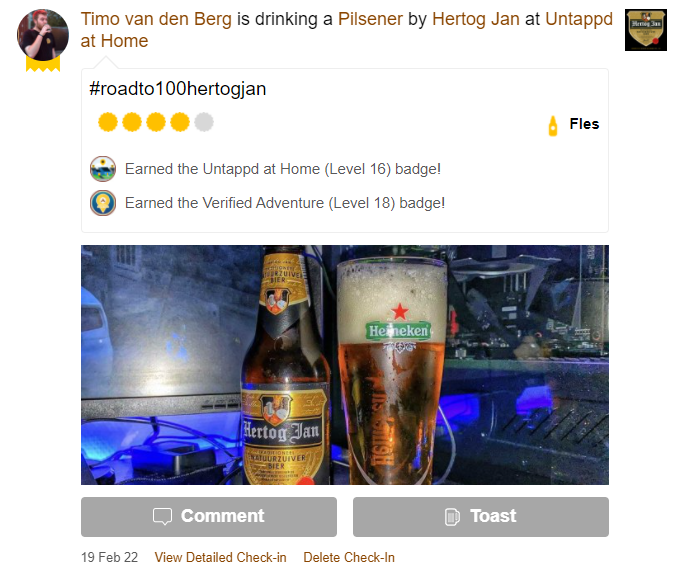Viewport: 692px width, 579px height.
Task: Tap the Hertog Jan beer label thumbnail
Action: (645, 30)
